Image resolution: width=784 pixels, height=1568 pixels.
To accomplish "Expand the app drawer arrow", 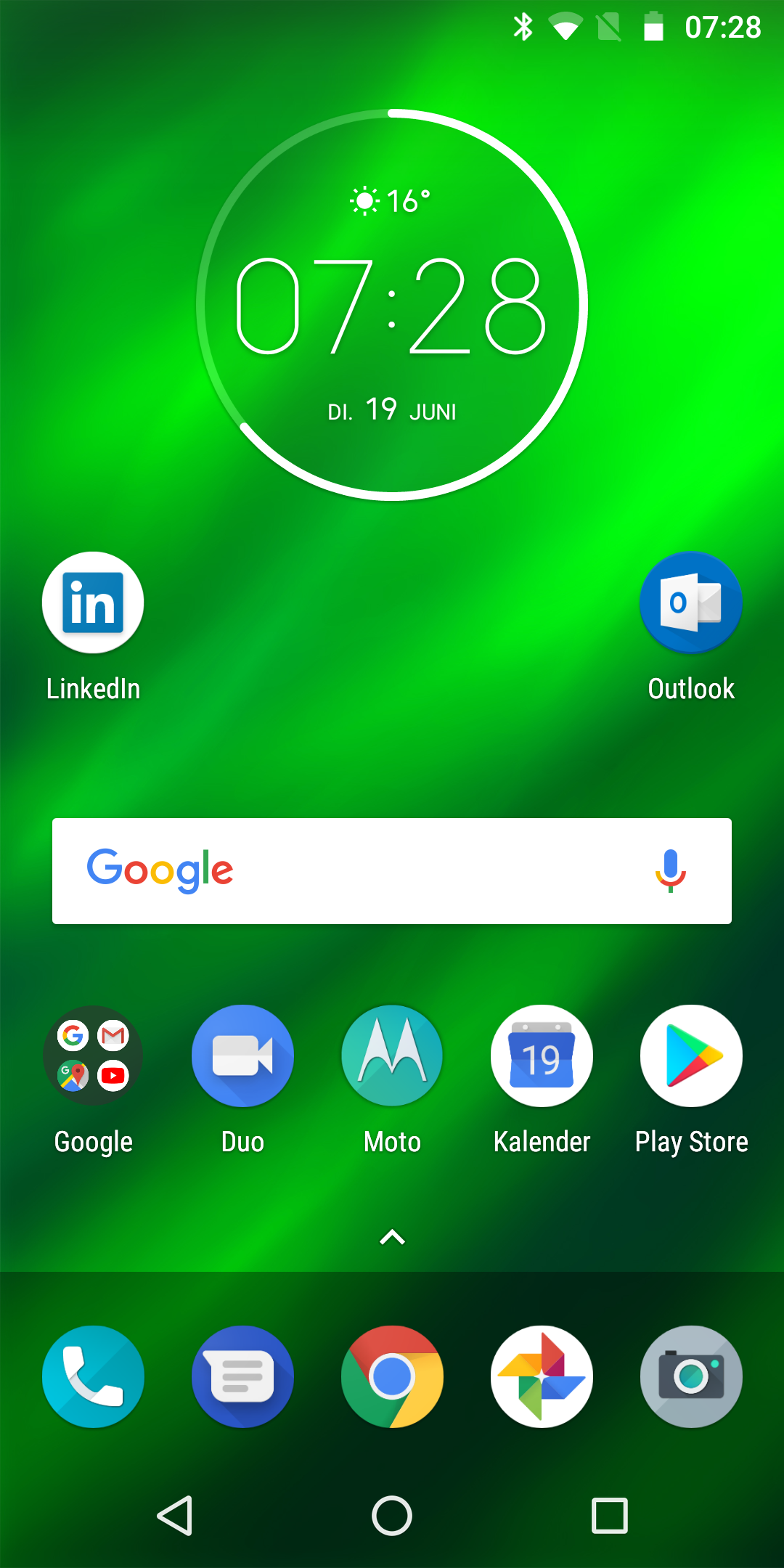I will (x=392, y=1237).
